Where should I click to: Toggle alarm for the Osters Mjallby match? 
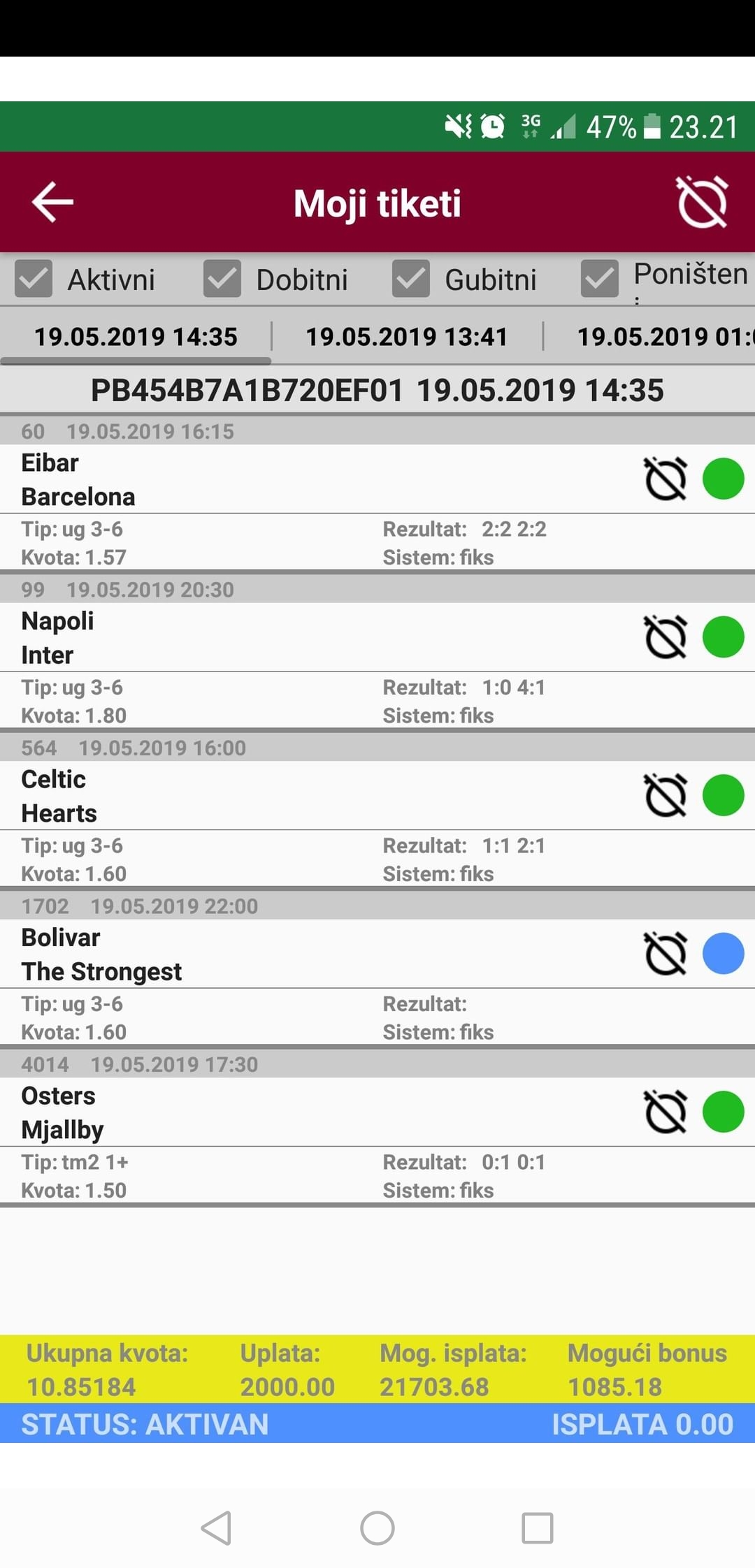[x=666, y=1112]
